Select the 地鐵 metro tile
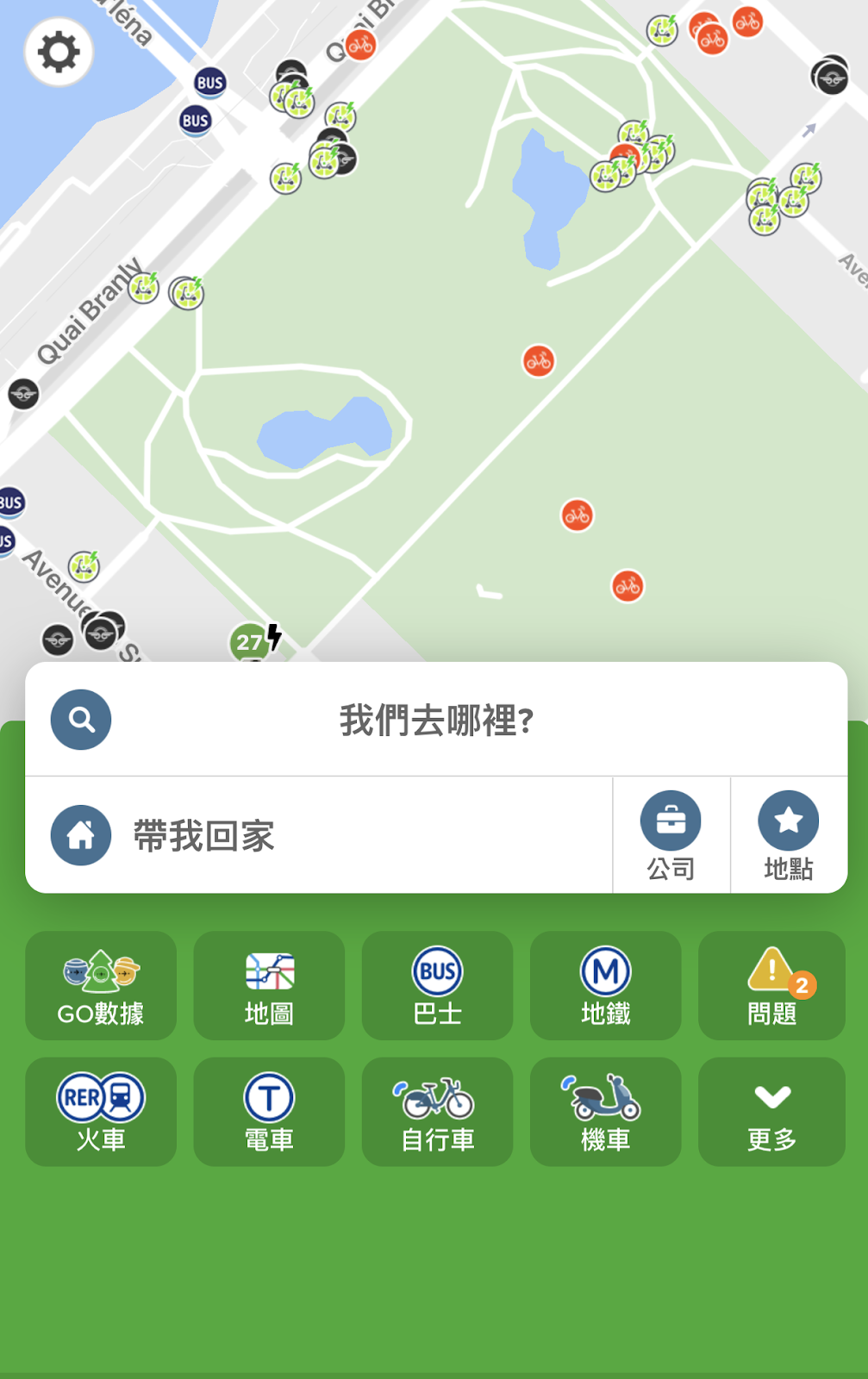This screenshot has height=1379, width=868. click(x=605, y=986)
